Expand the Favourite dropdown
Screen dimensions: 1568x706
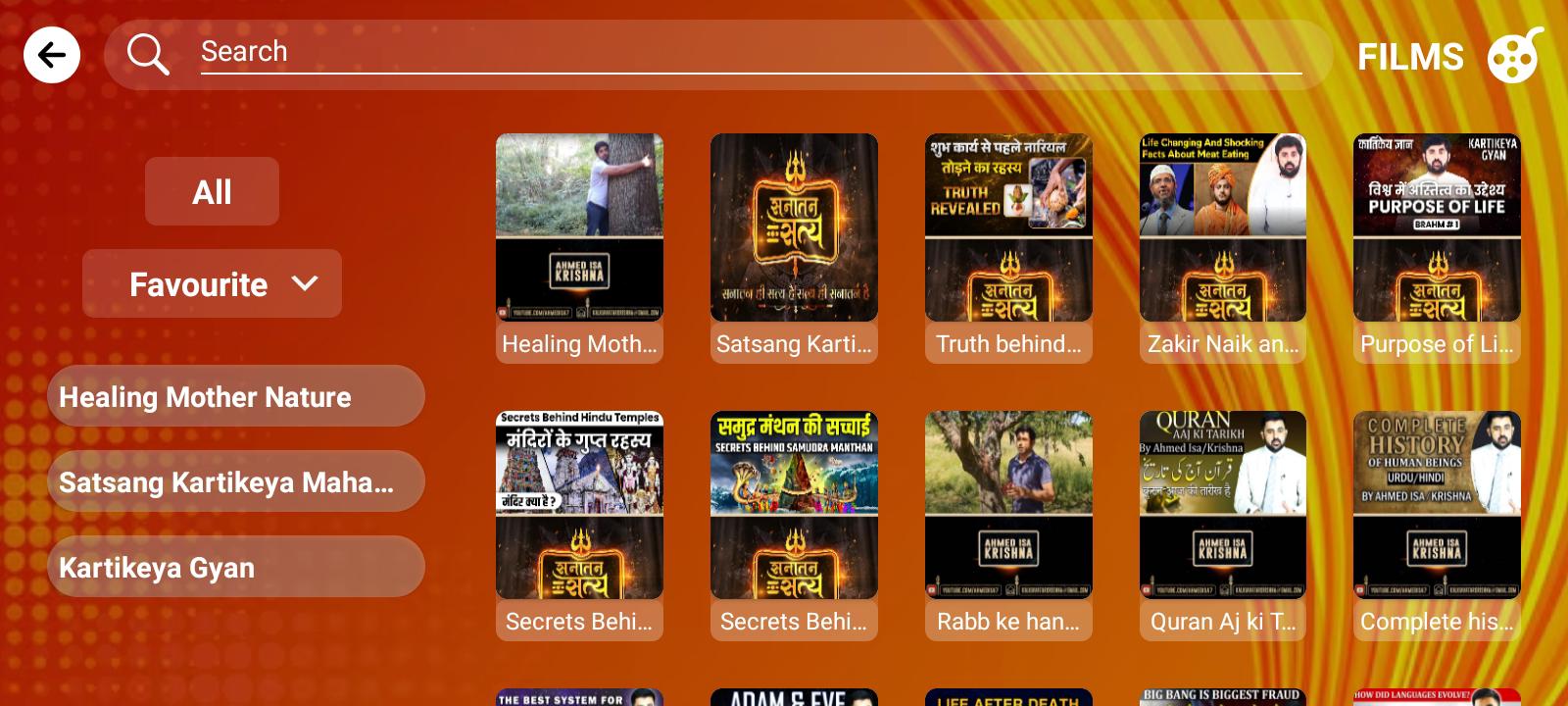tap(212, 283)
